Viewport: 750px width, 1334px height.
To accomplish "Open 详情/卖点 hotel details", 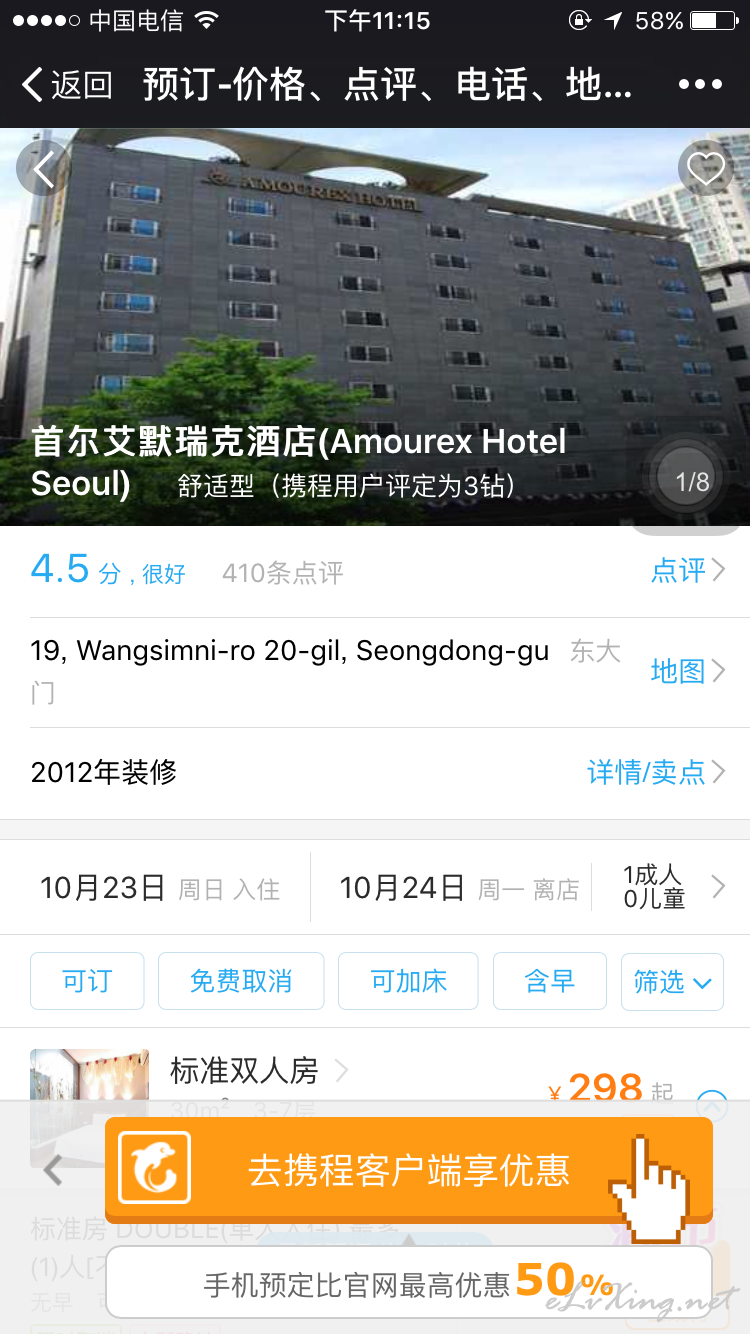I will pos(656,772).
